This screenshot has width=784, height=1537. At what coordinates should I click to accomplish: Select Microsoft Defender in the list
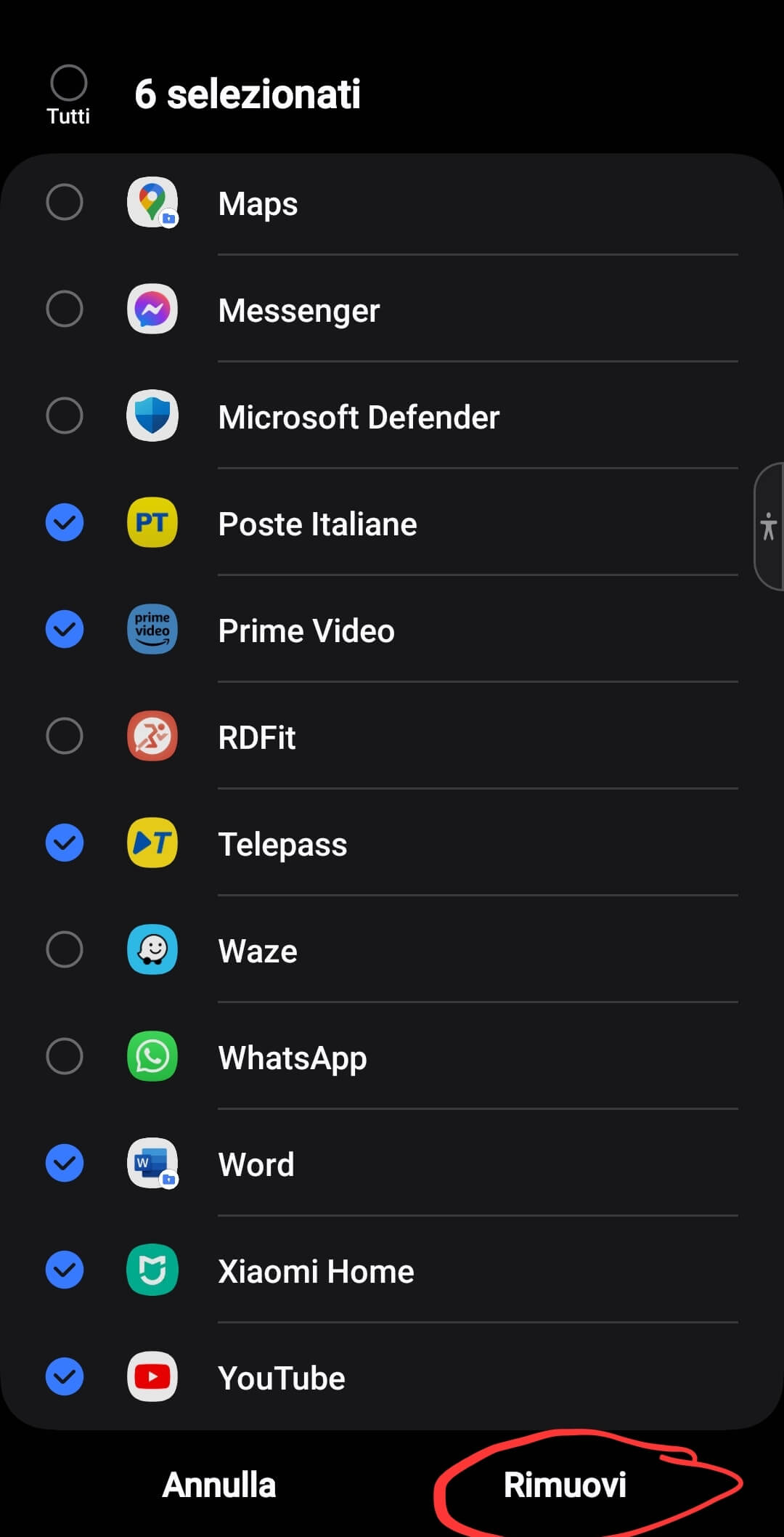click(x=65, y=415)
